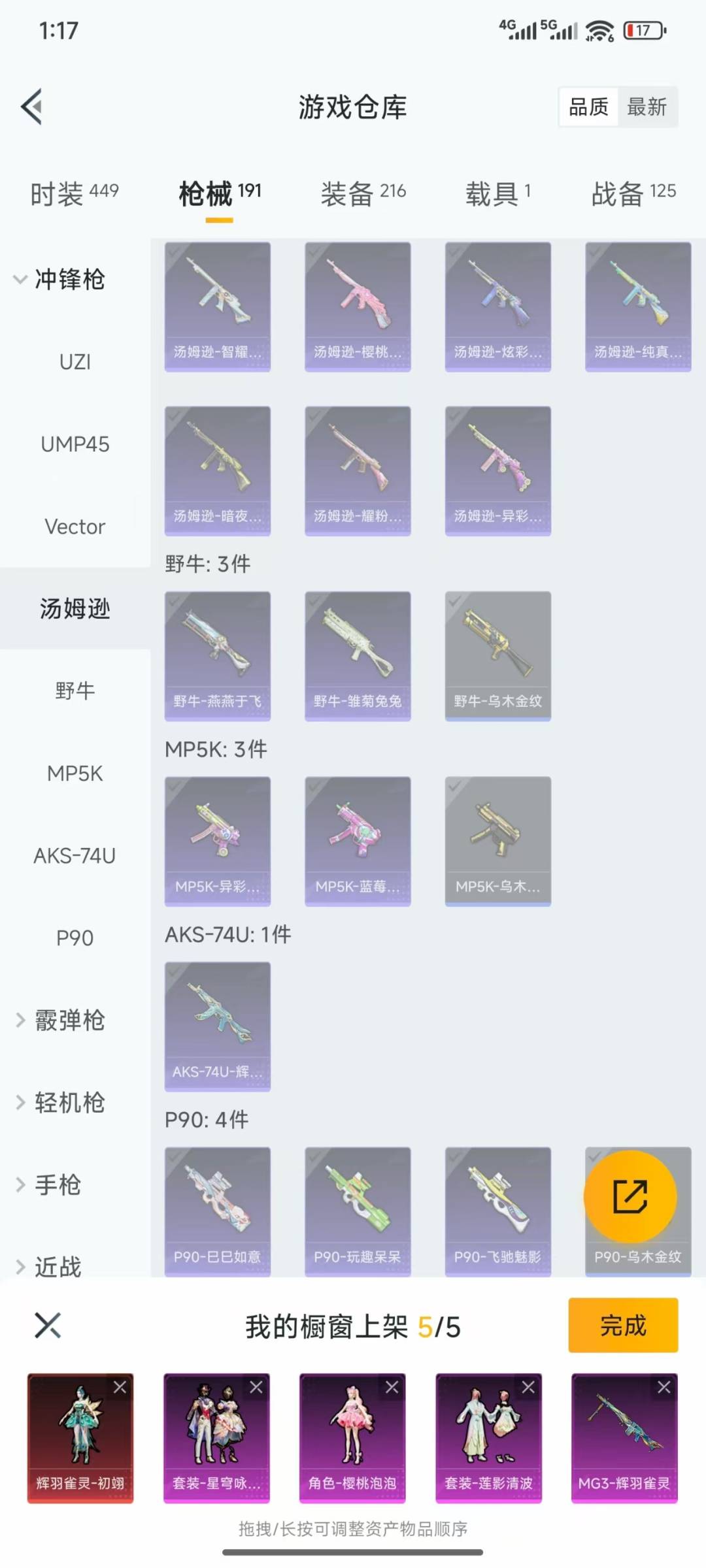Viewport: 706px width, 1568px height.
Task: Confirm showcase with 完成 button
Action: (x=622, y=1326)
